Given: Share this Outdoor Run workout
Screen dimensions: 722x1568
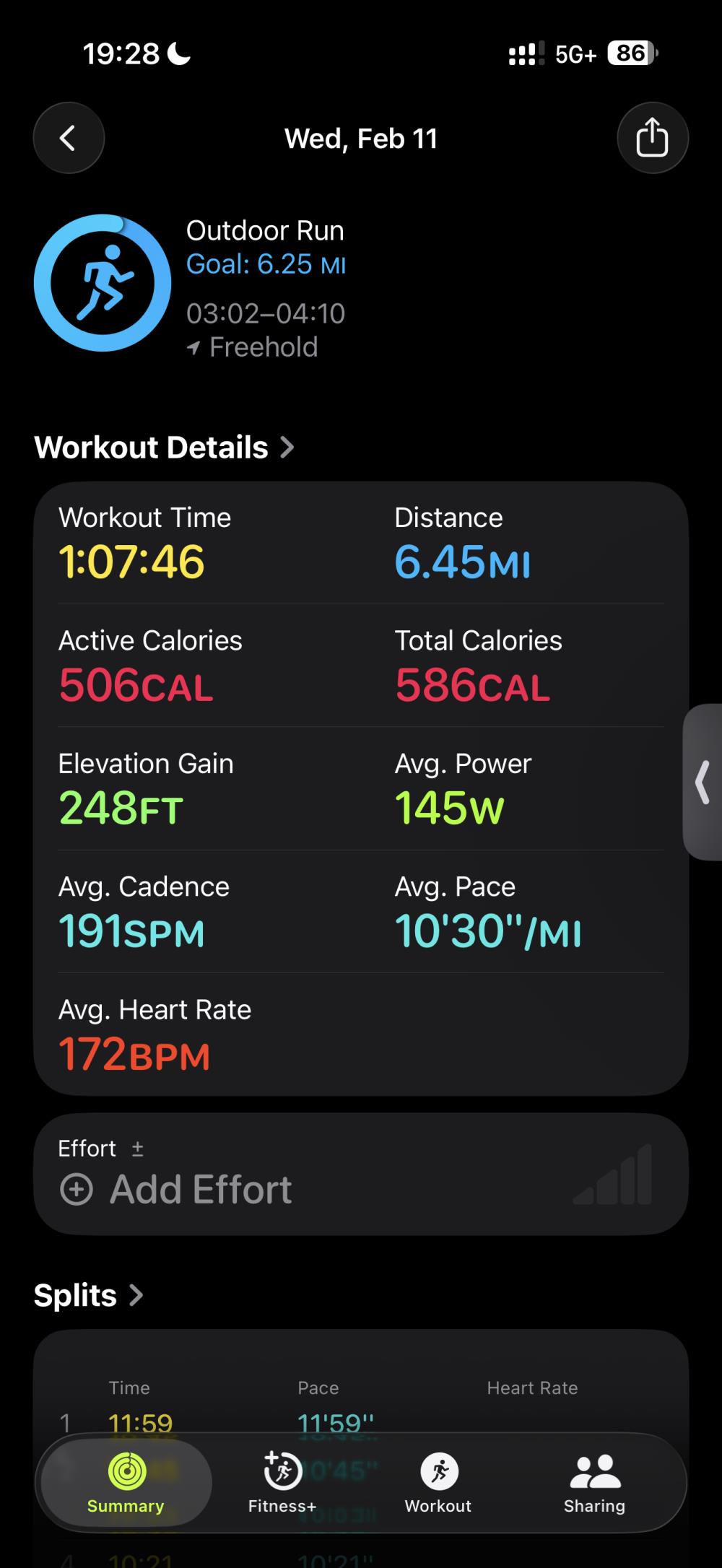Looking at the screenshot, I should coord(652,138).
